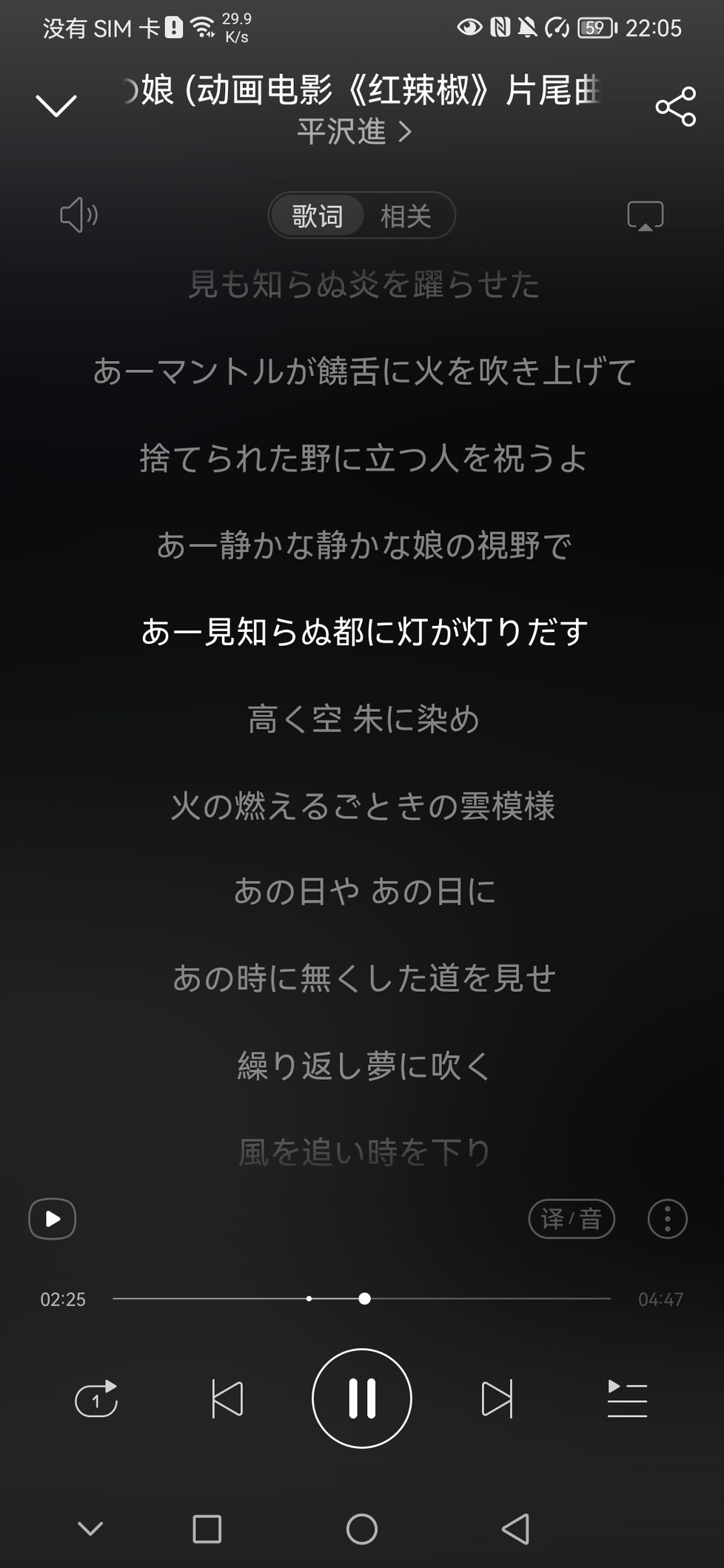Cast audio to another device

click(645, 216)
